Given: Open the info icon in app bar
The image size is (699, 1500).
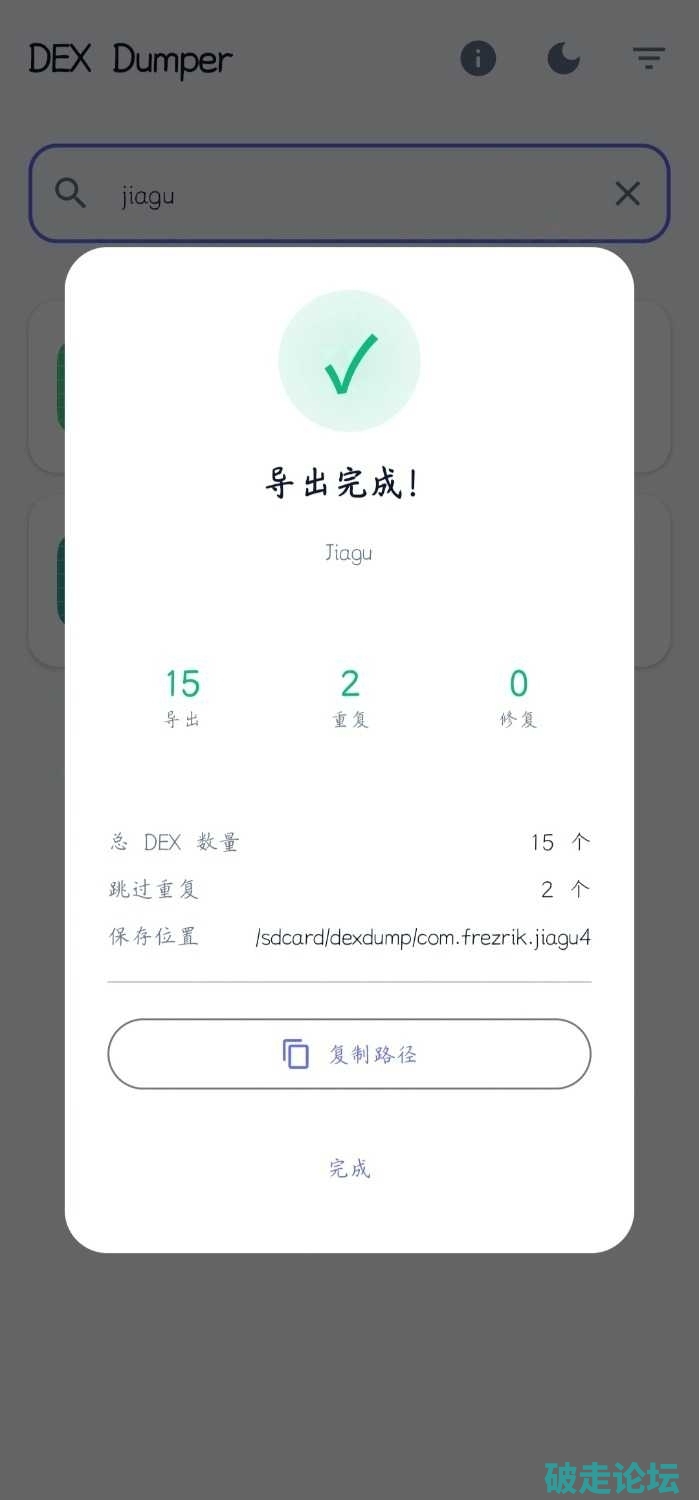Looking at the screenshot, I should click(x=478, y=59).
